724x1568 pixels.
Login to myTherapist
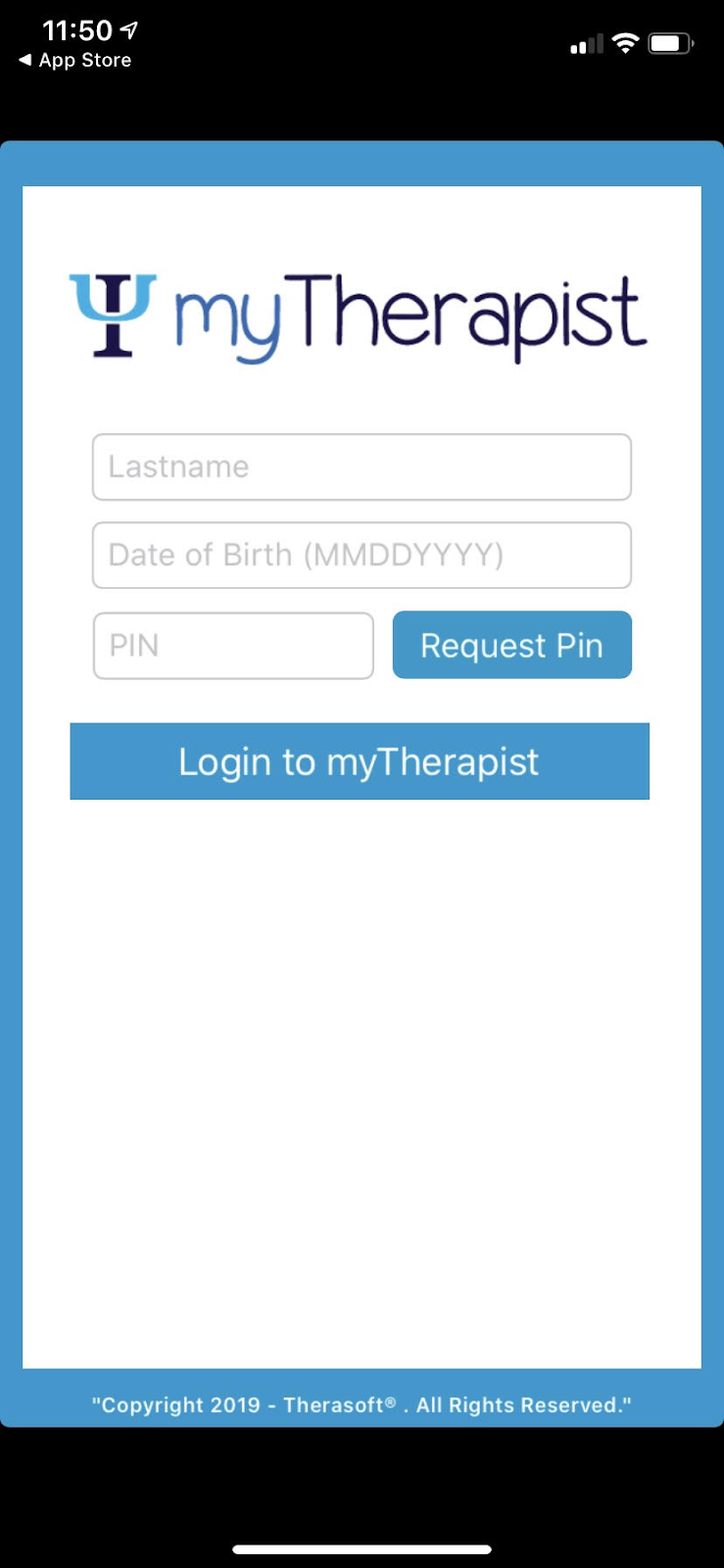[360, 761]
